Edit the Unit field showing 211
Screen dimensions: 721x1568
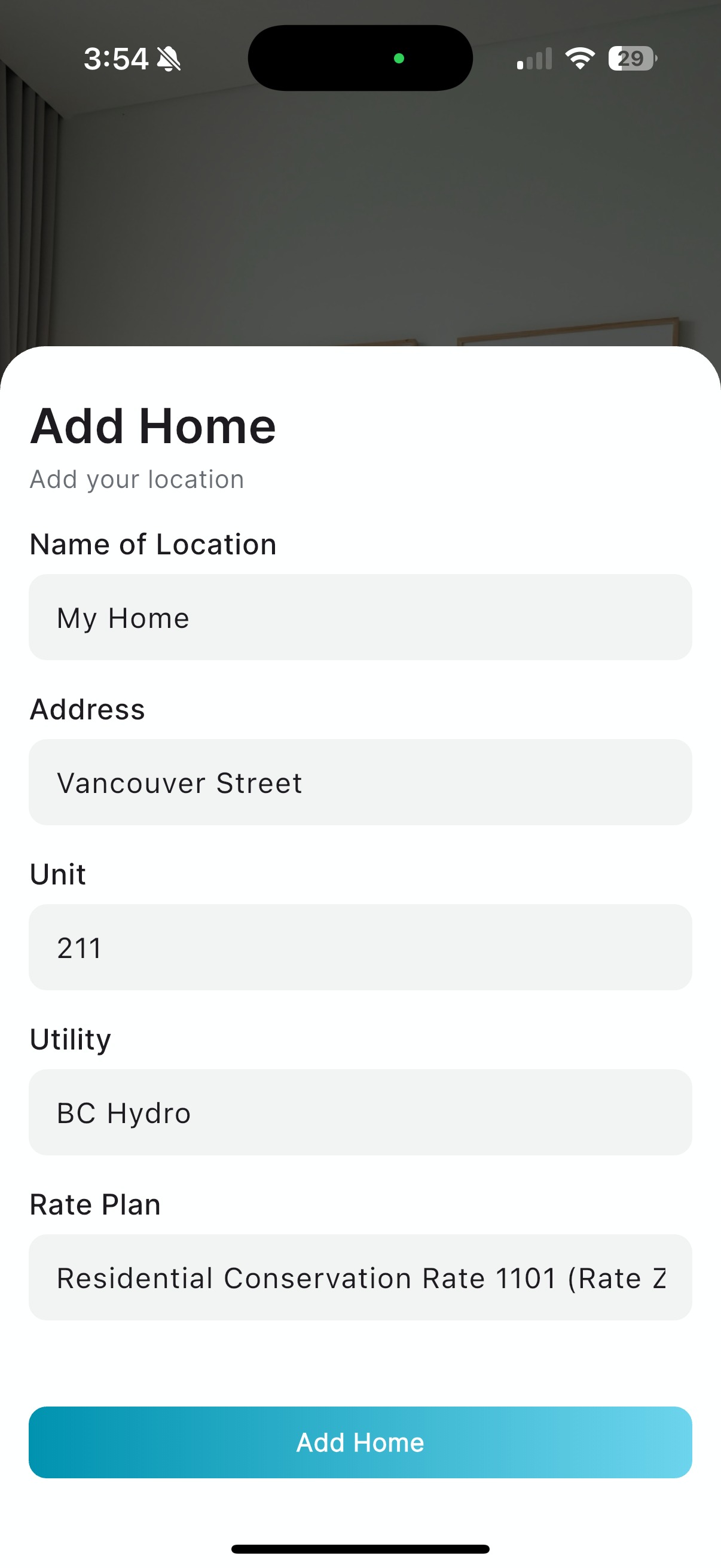point(360,947)
